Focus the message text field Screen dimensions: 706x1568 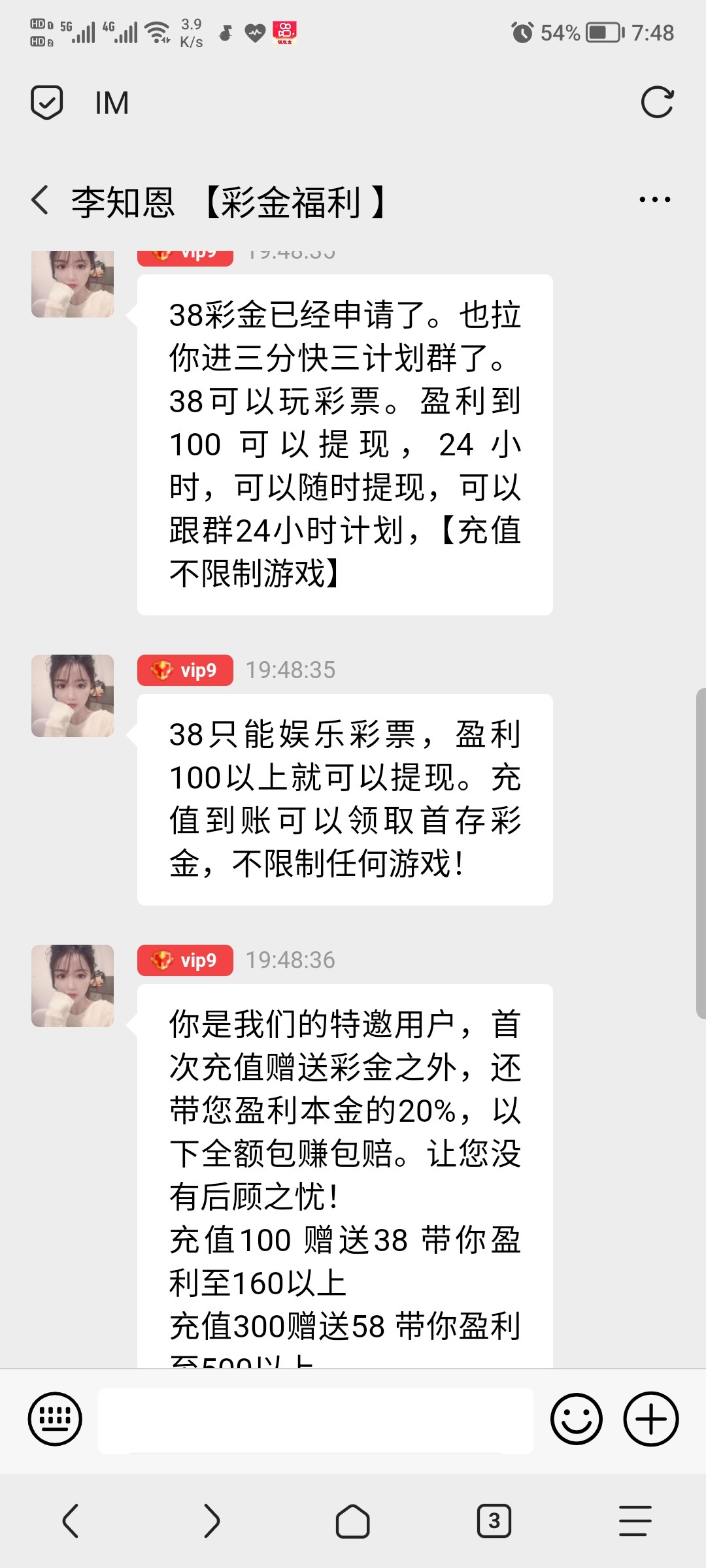315,1420
